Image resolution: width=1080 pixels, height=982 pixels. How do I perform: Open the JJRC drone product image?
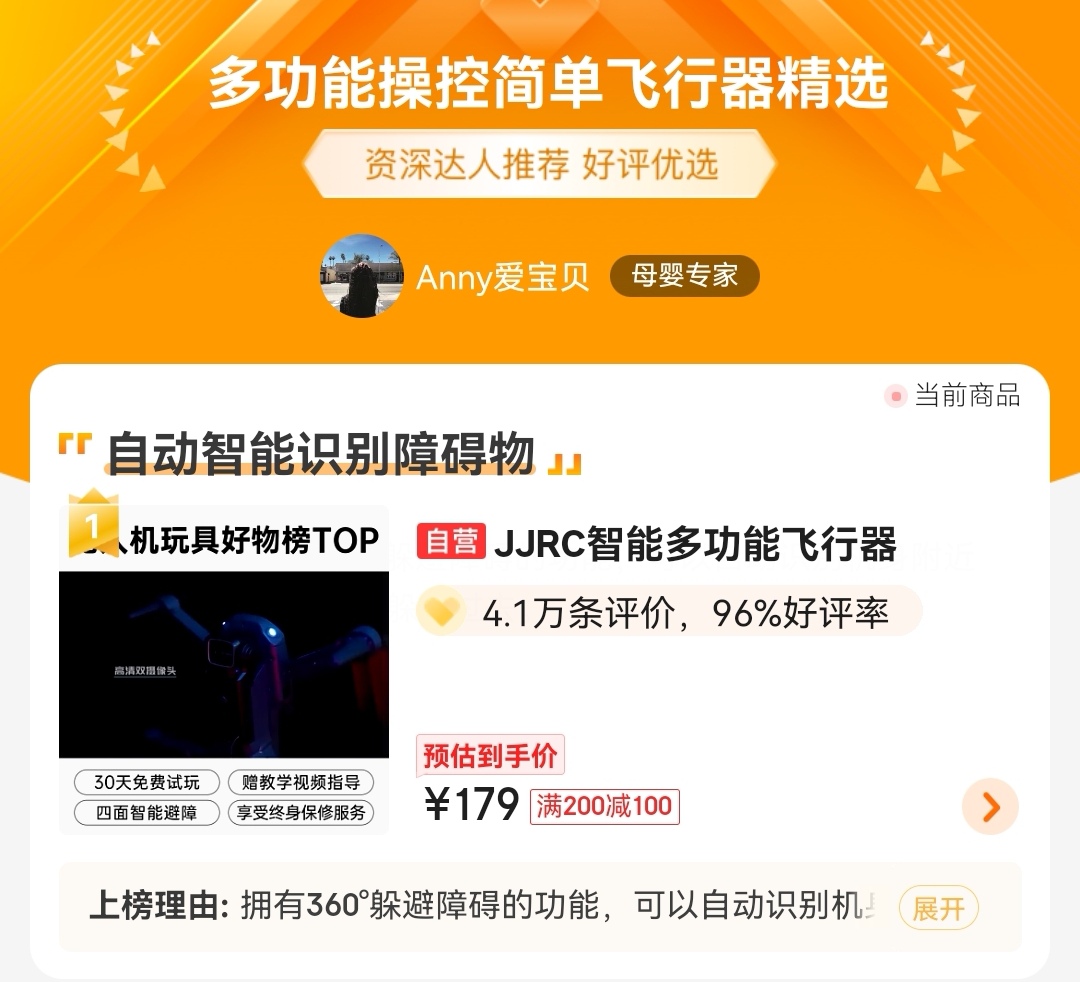224,664
